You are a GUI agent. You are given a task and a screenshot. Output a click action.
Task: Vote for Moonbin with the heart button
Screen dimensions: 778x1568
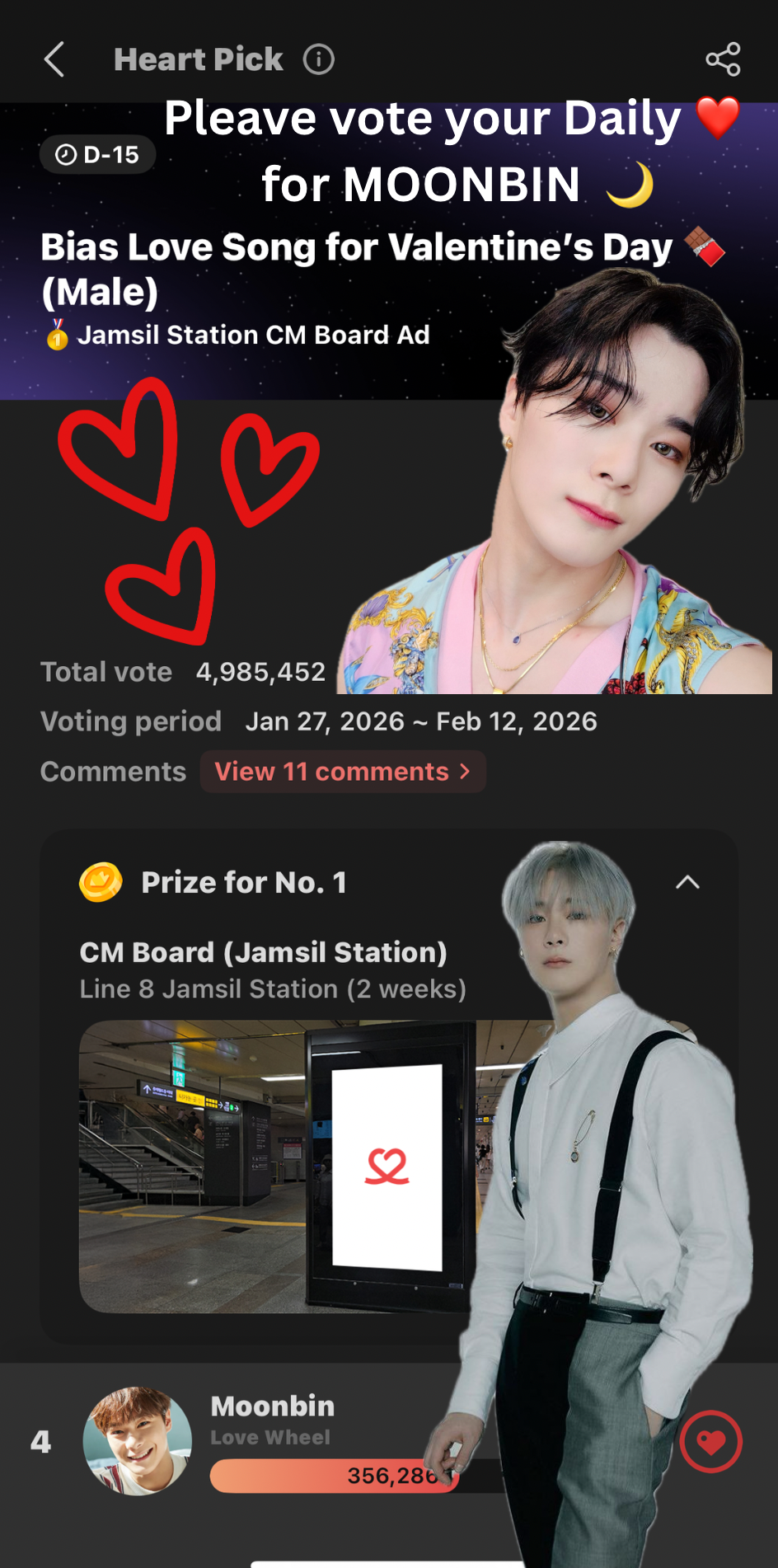(710, 1441)
